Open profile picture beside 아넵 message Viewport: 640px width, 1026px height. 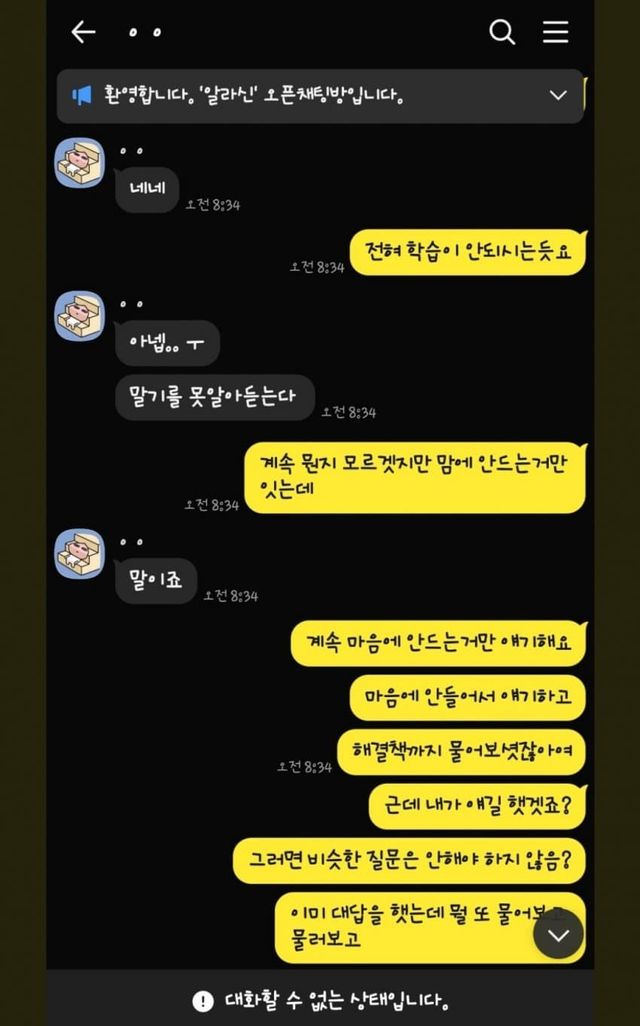pos(80,316)
